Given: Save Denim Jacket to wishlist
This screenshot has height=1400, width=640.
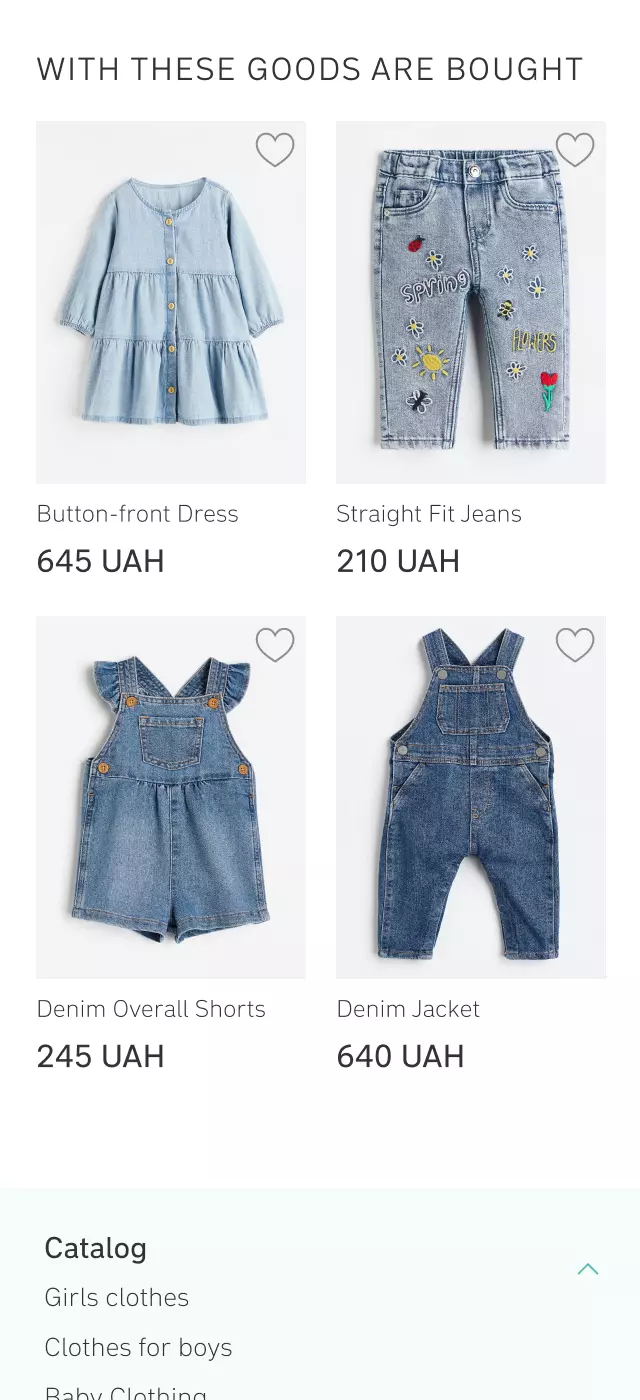Looking at the screenshot, I should [x=575, y=645].
